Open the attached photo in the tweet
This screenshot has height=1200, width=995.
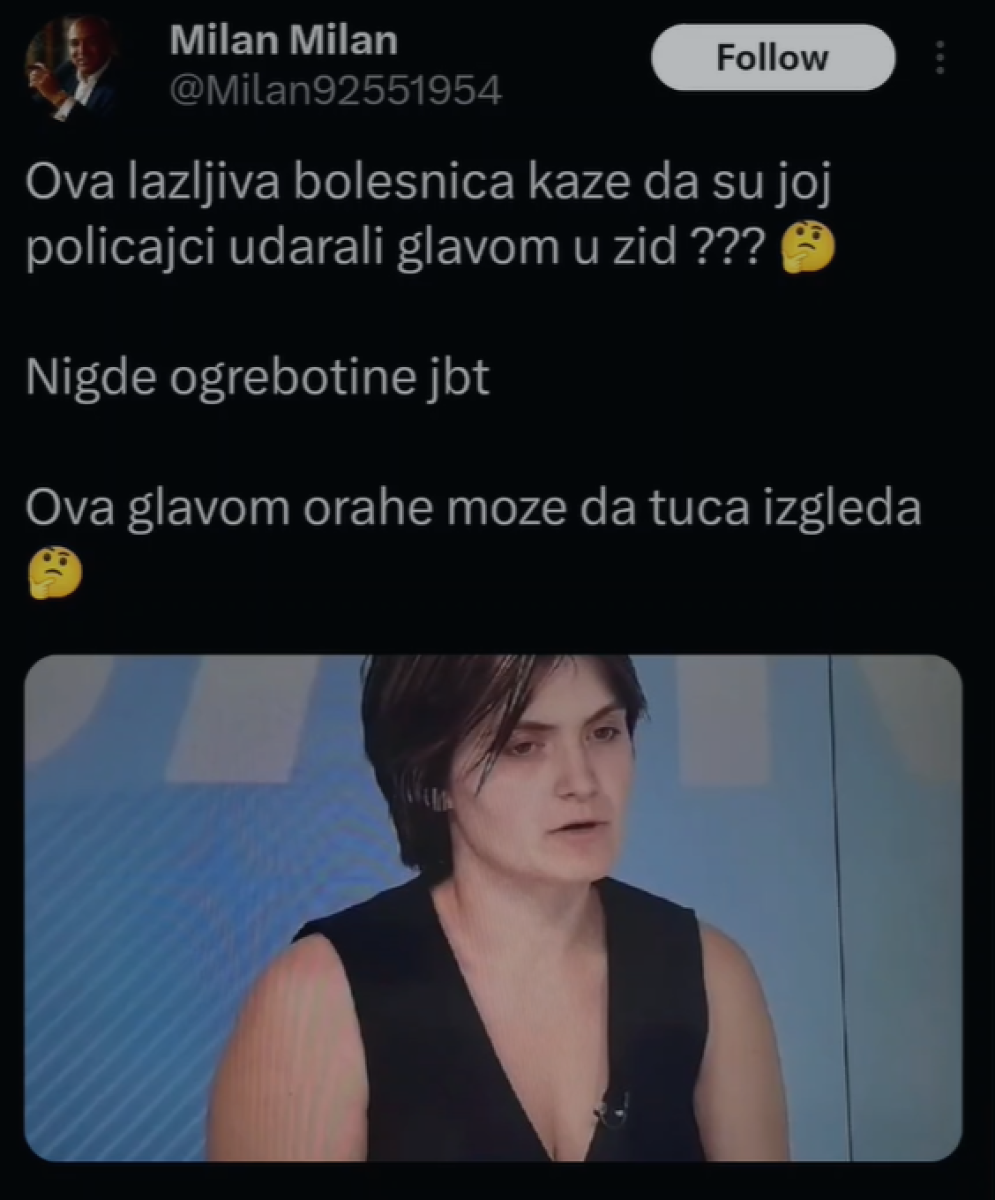pos(492,908)
